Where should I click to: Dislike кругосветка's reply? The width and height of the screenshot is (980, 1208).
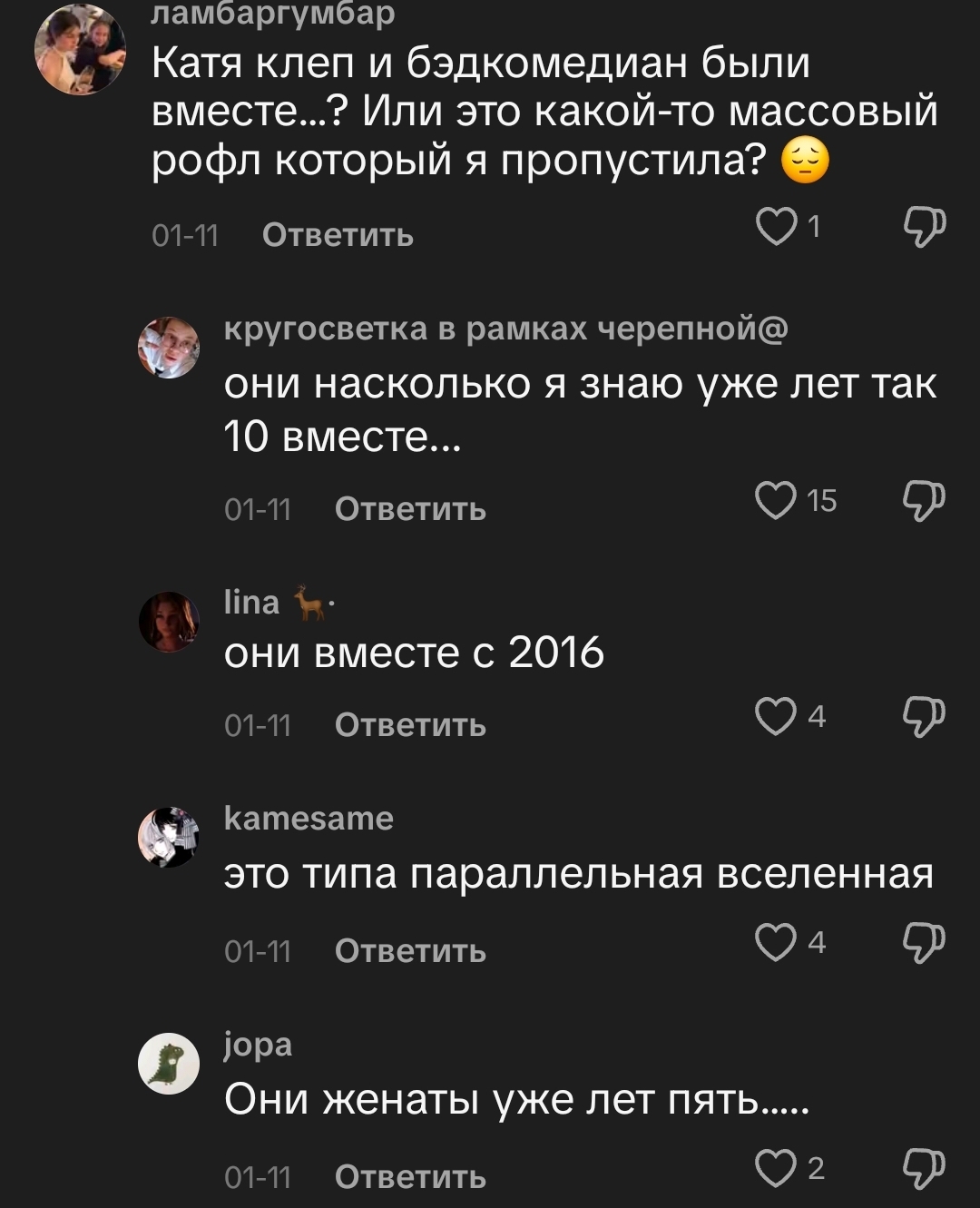coord(924,501)
